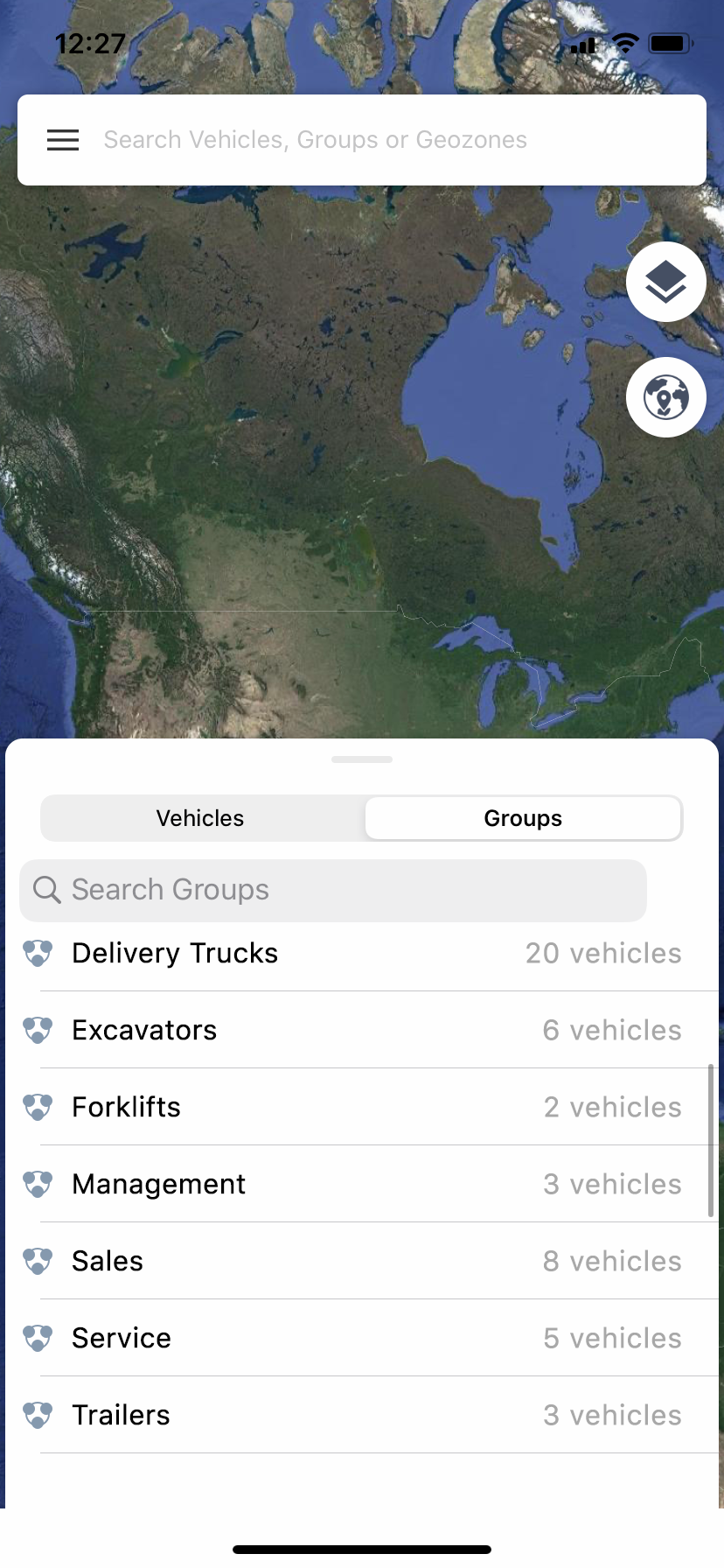Image resolution: width=724 pixels, height=1568 pixels.
Task: View the Forklifts group
Action: (362, 1107)
